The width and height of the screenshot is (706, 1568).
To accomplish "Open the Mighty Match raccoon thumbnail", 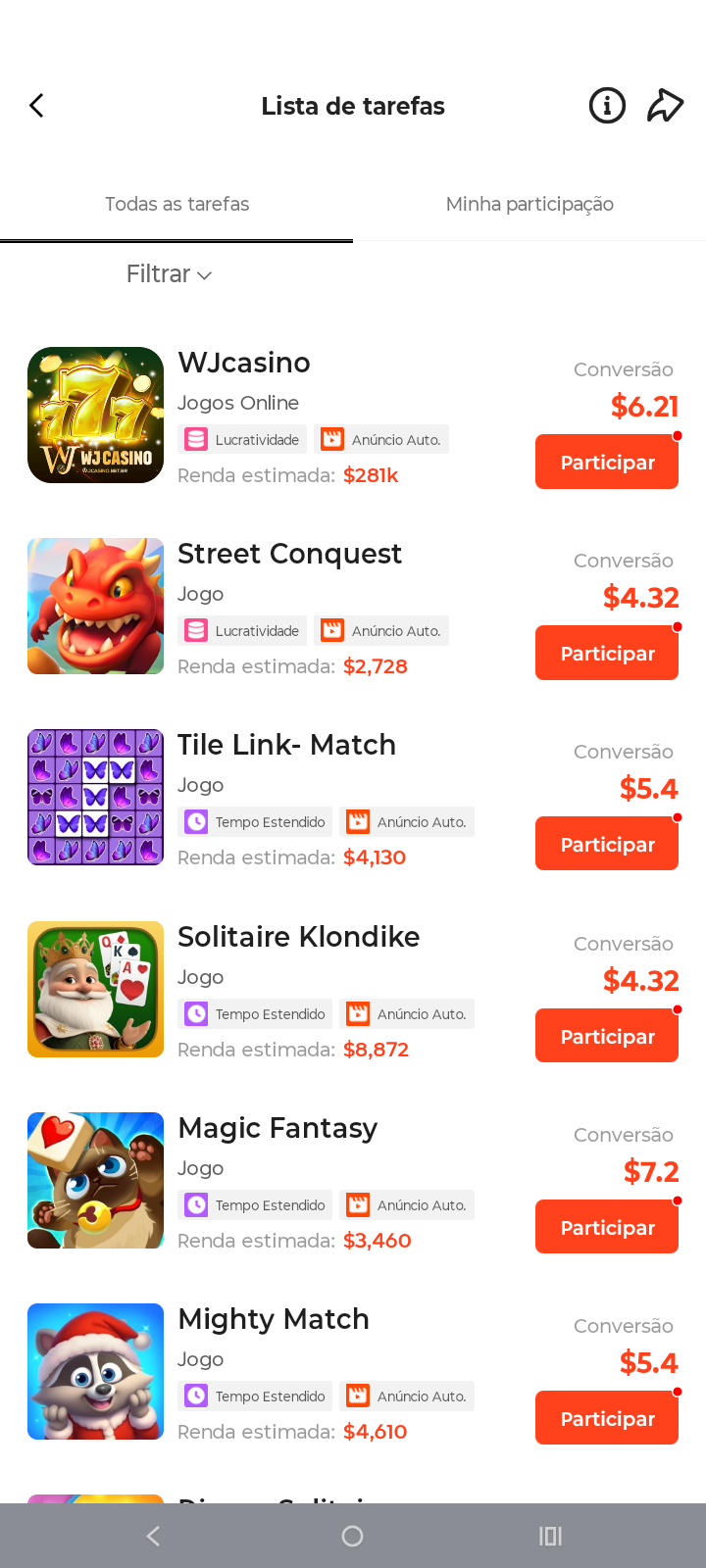I will click(95, 1371).
